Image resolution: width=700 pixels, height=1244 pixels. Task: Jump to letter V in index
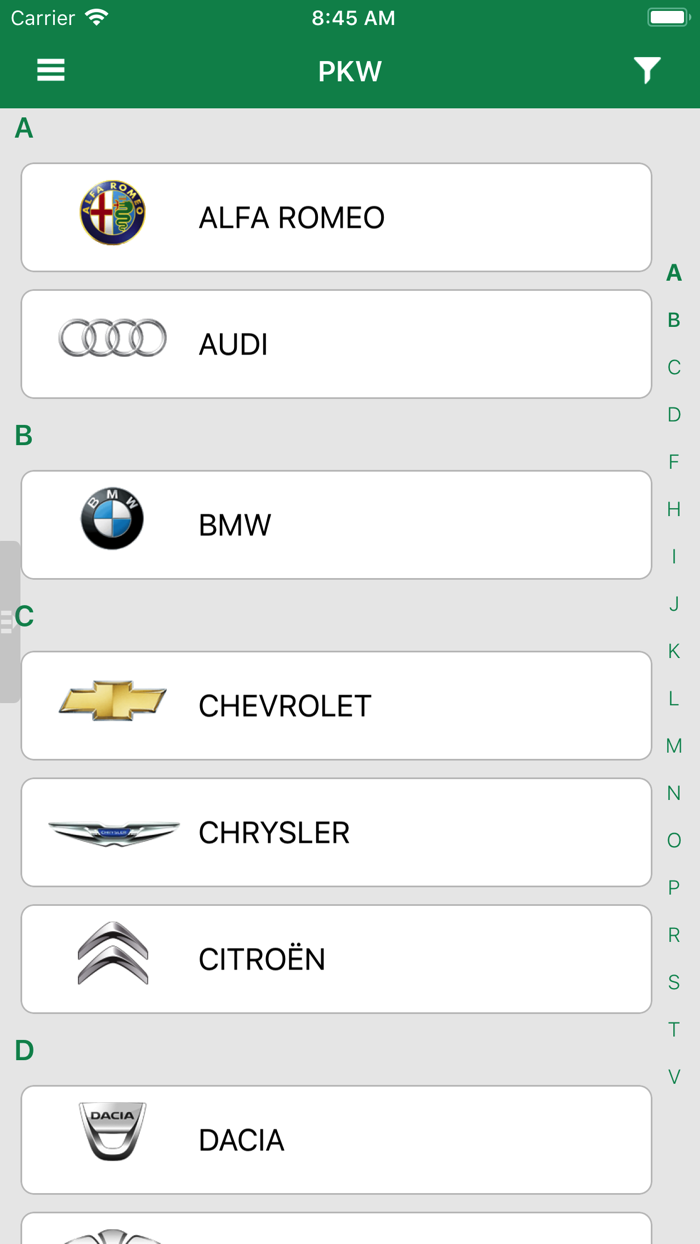click(674, 1077)
